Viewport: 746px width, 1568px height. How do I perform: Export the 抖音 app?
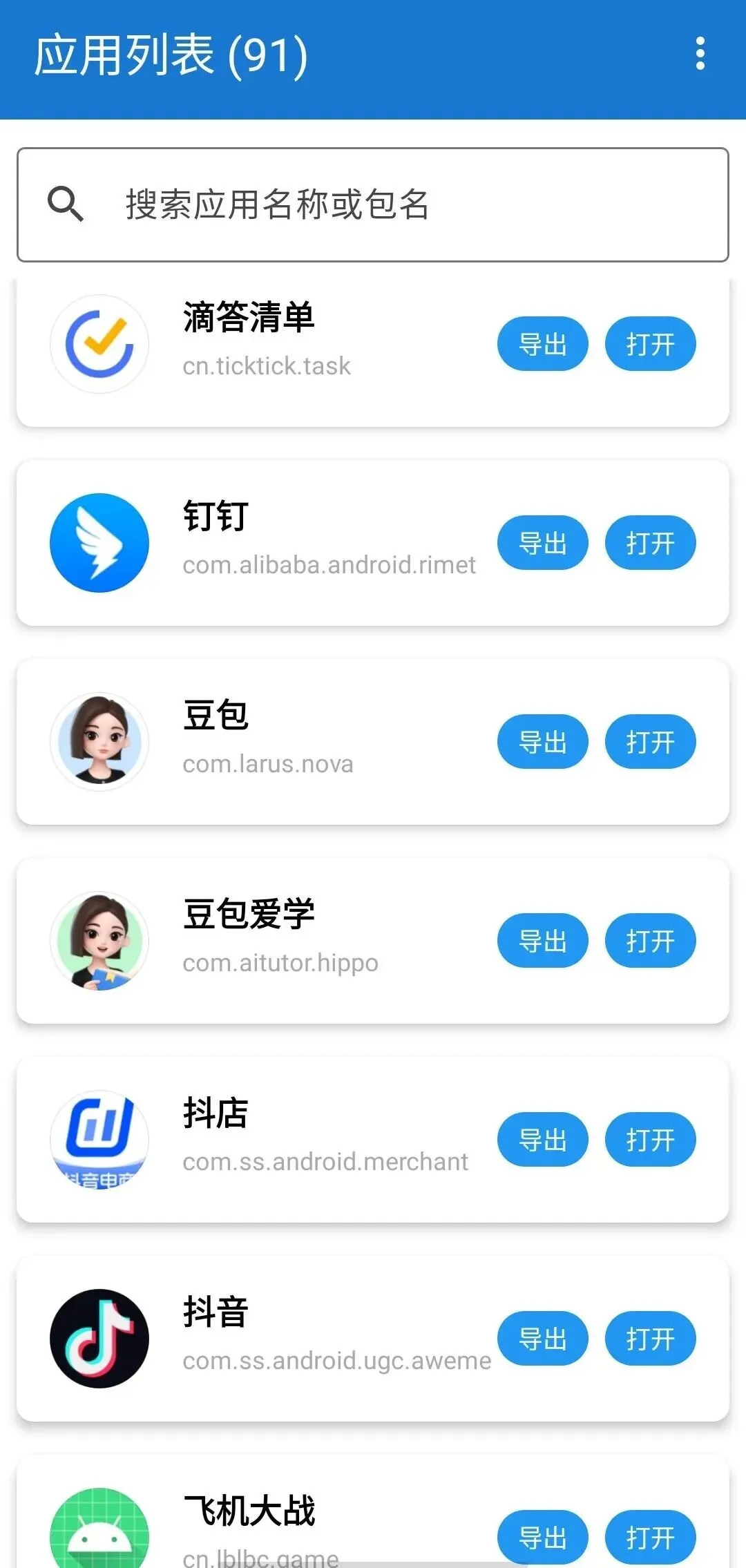coord(542,1339)
